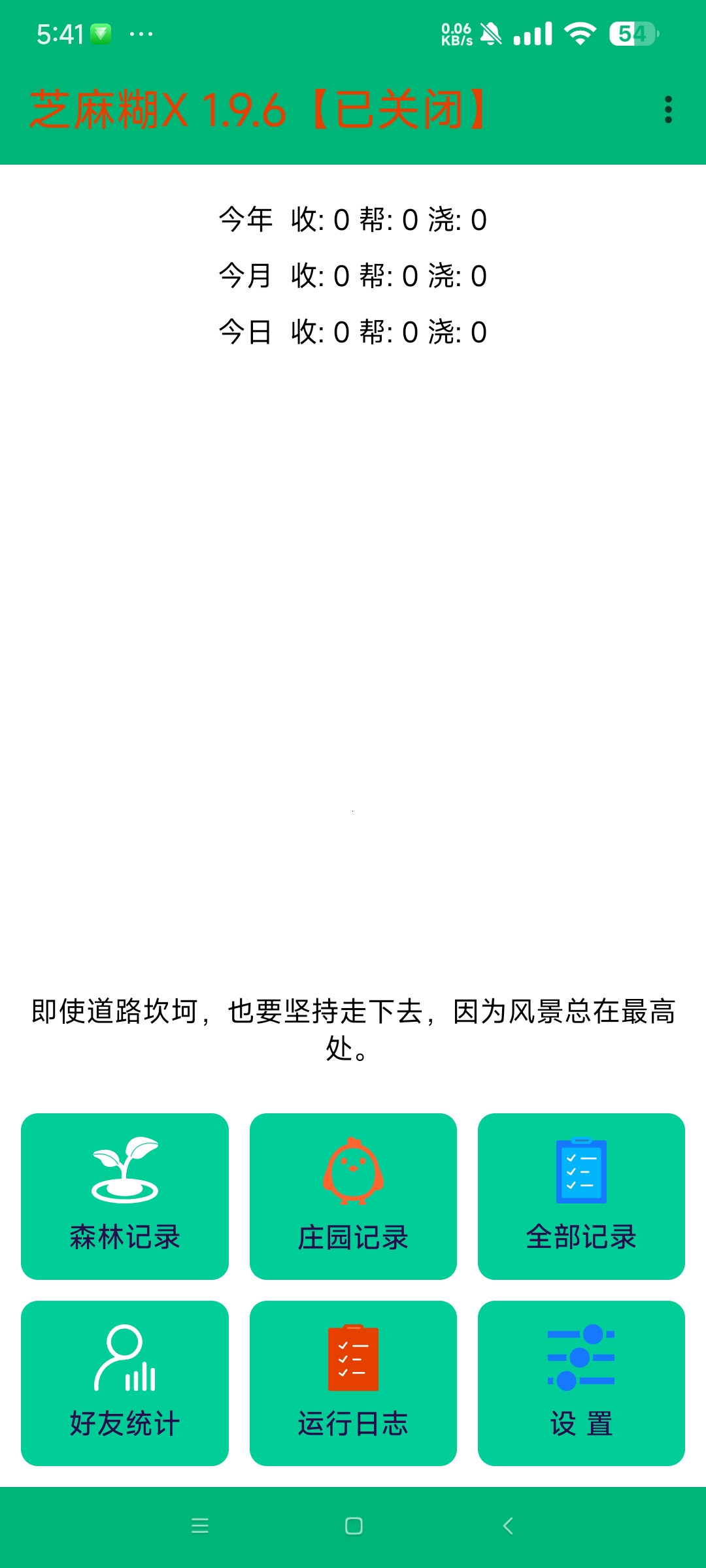Open the 森林记录 card
Image resolution: width=706 pixels, height=1568 pixels.
125,1197
